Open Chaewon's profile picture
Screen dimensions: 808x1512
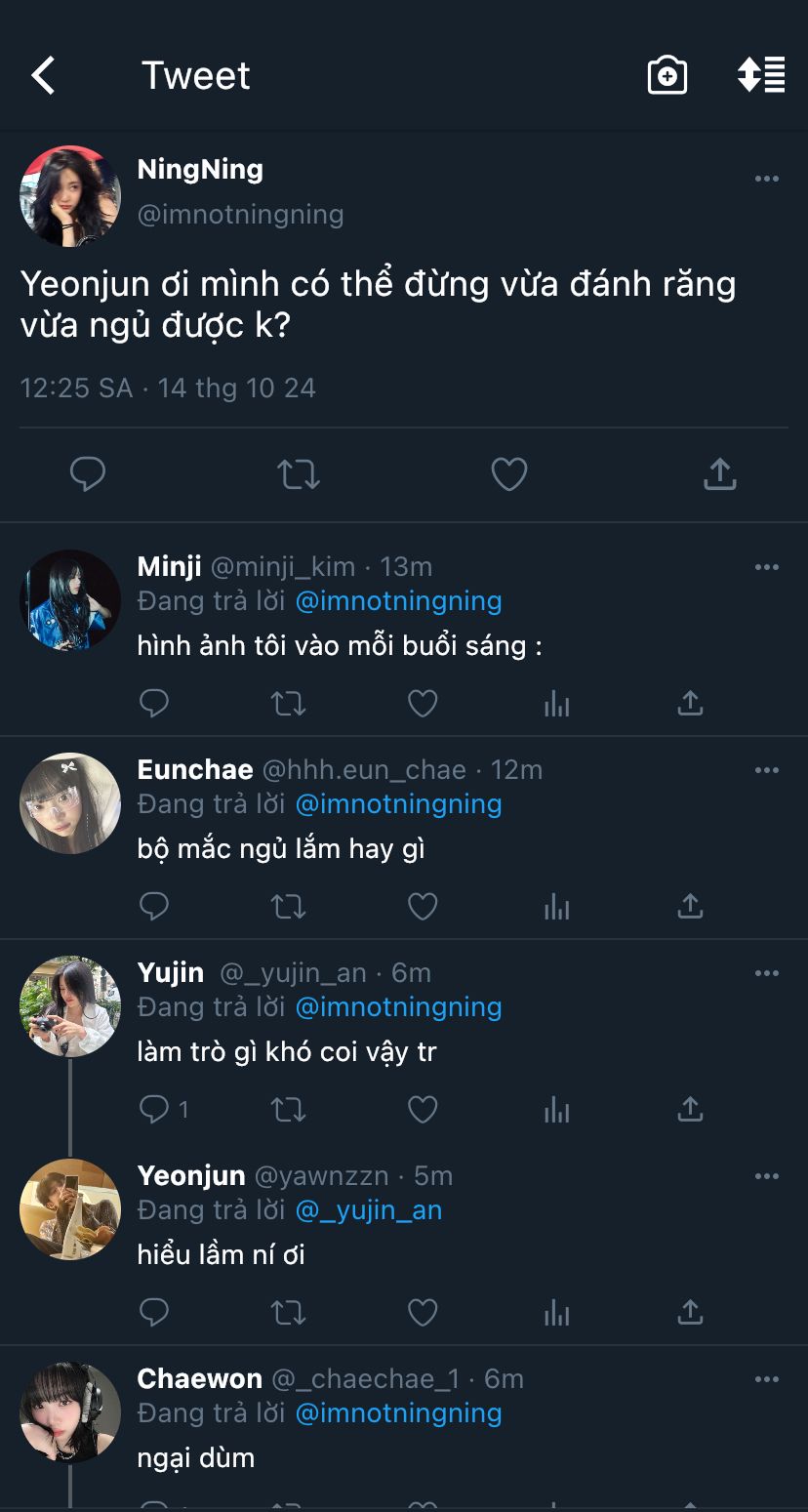70,1412
